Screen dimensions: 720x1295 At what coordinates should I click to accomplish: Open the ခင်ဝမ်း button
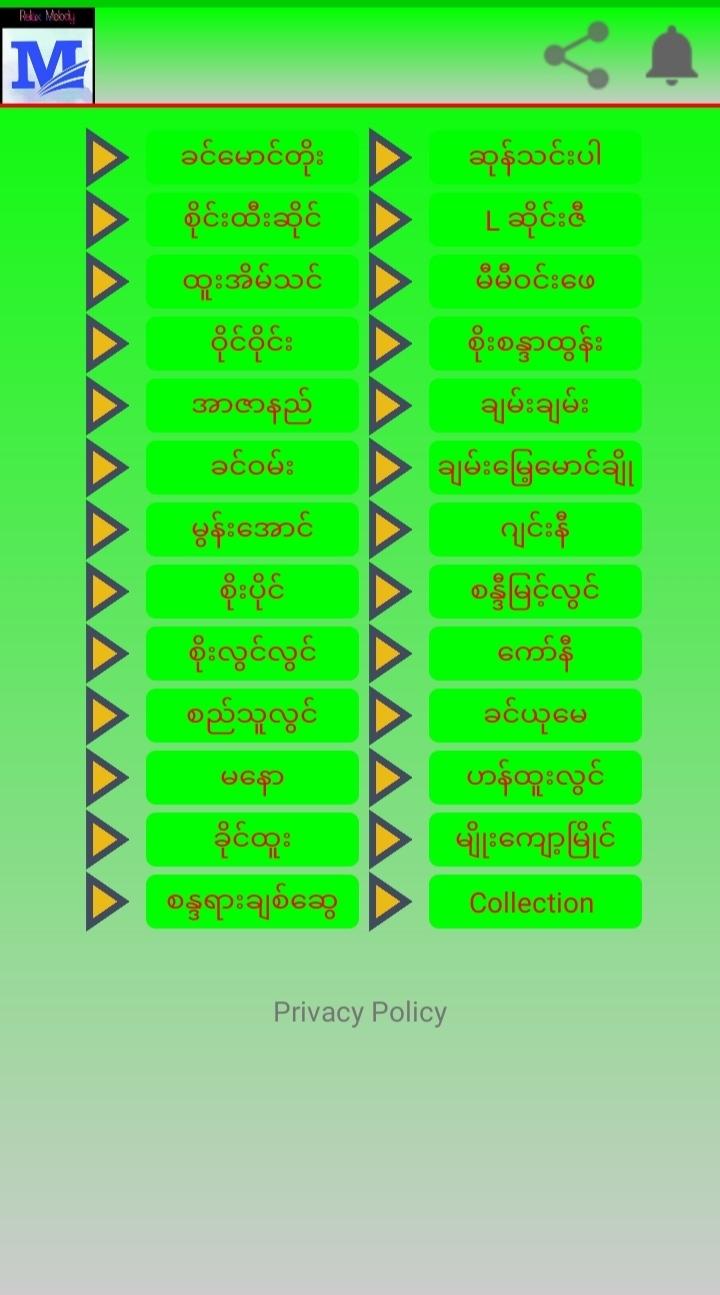pos(252,467)
